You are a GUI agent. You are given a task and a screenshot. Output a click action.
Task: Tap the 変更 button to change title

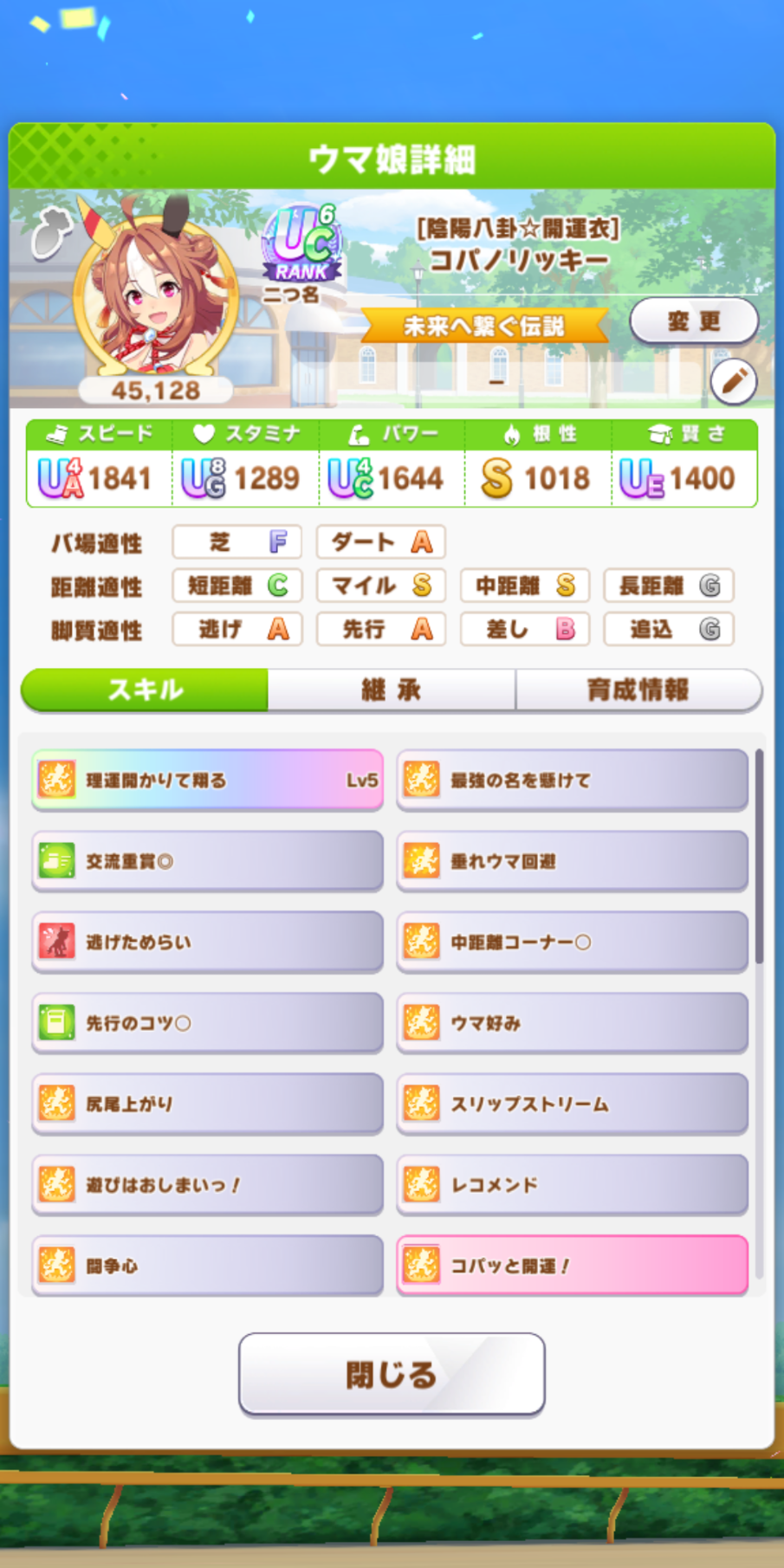point(694,321)
